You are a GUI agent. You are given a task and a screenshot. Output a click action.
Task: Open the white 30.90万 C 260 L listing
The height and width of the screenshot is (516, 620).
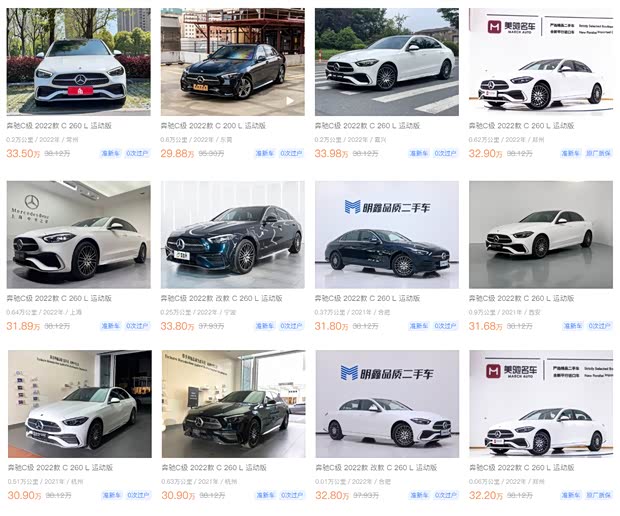(x=79, y=404)
